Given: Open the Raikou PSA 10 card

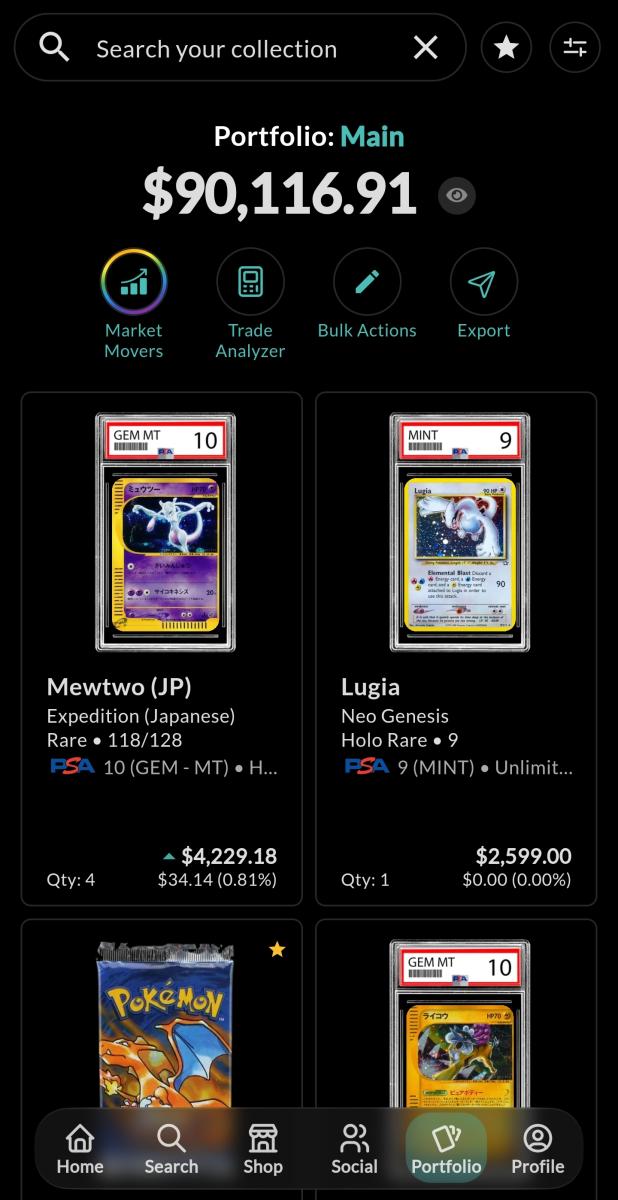Looking at the screenshot, I should 456,1020.
